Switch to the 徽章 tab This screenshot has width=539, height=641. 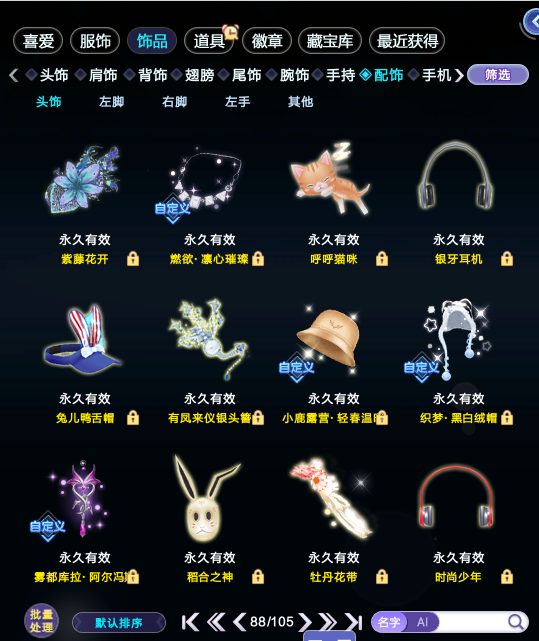(x=267, y=41)
